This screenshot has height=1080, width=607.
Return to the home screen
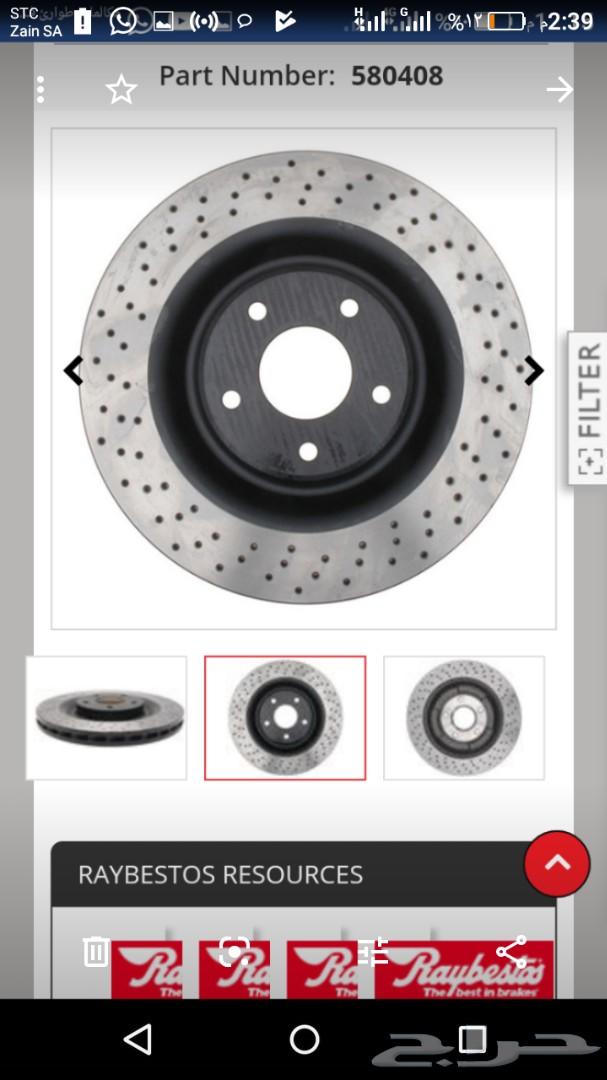pos(304,1039)
